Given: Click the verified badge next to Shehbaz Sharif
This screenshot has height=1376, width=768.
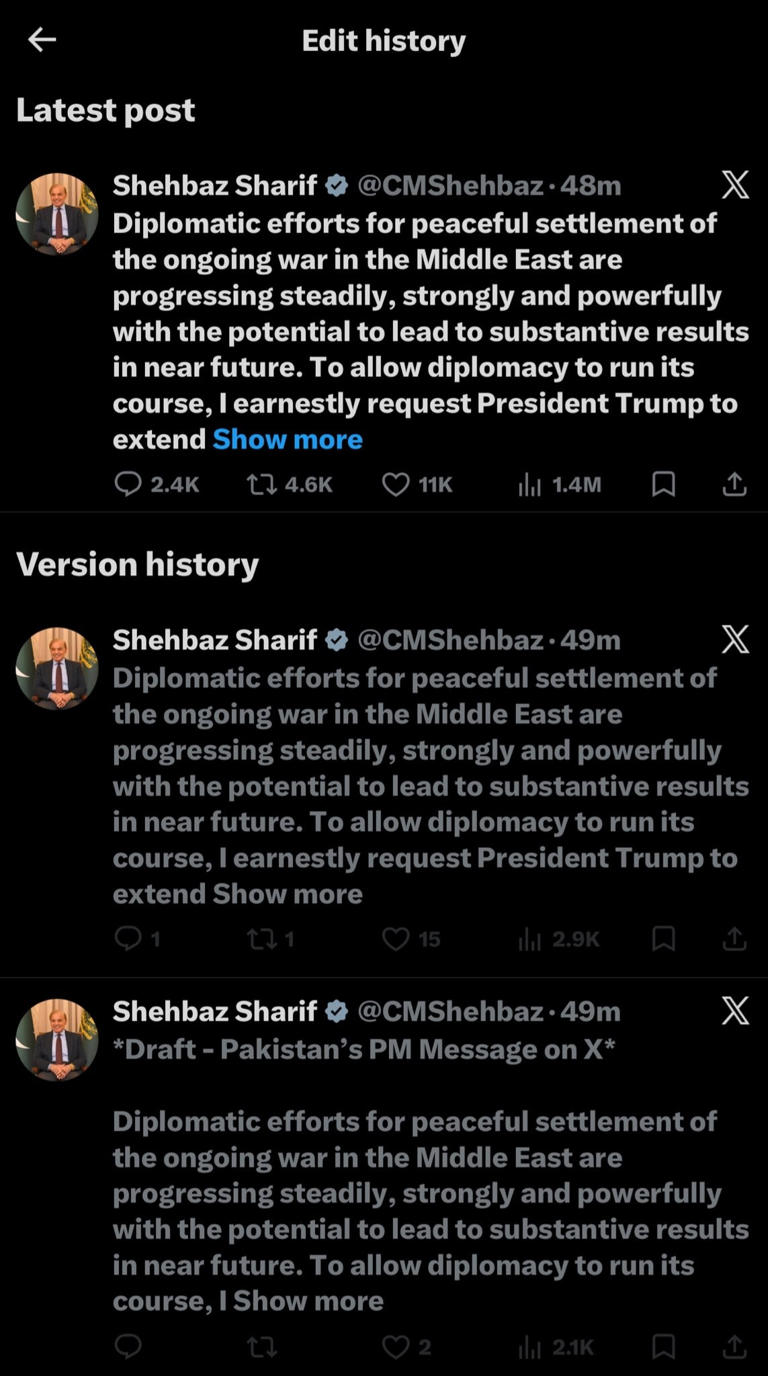Looking at the screenshot, I should 336,184.
